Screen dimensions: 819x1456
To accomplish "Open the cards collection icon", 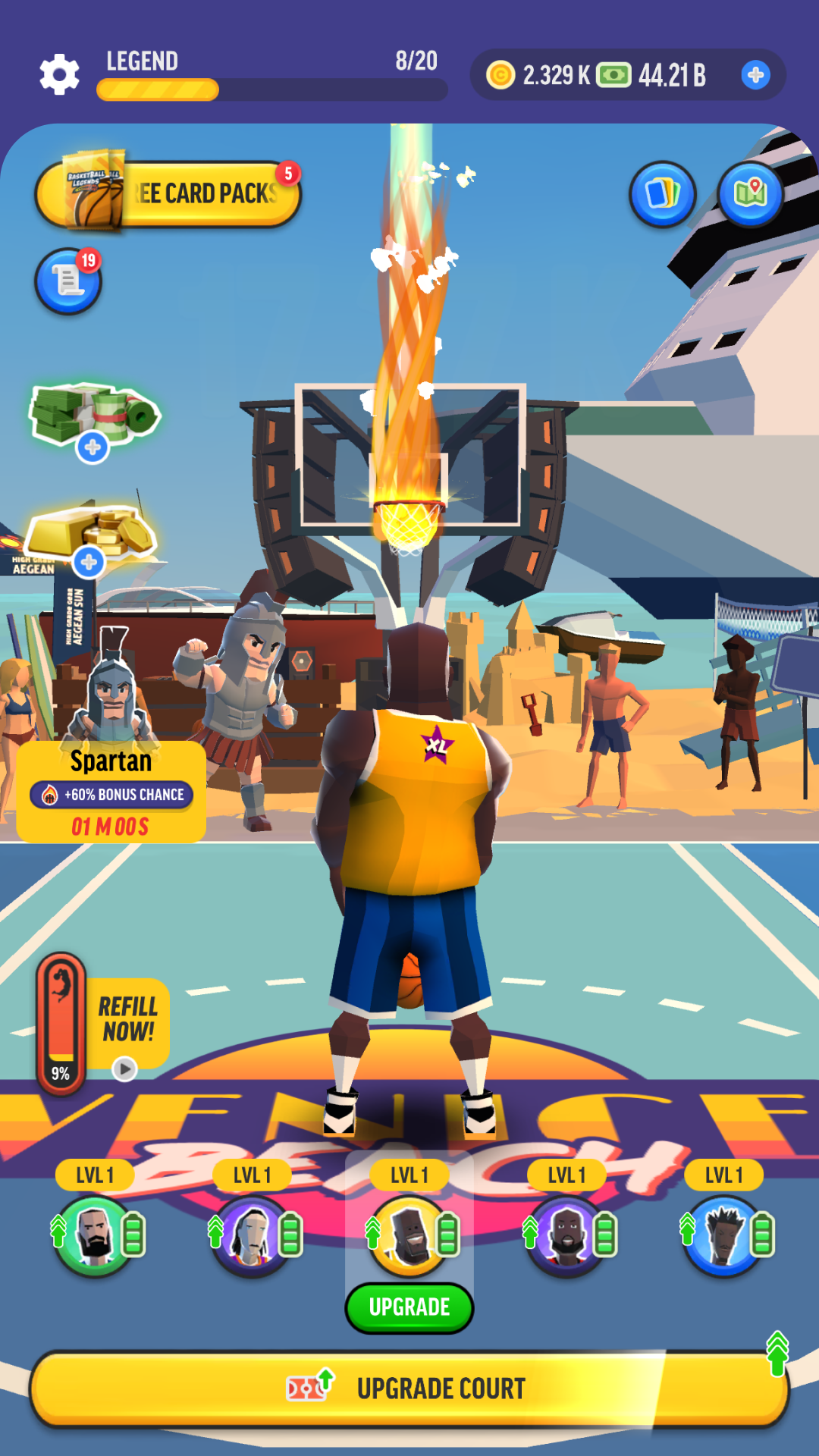I will pos(662,194).
